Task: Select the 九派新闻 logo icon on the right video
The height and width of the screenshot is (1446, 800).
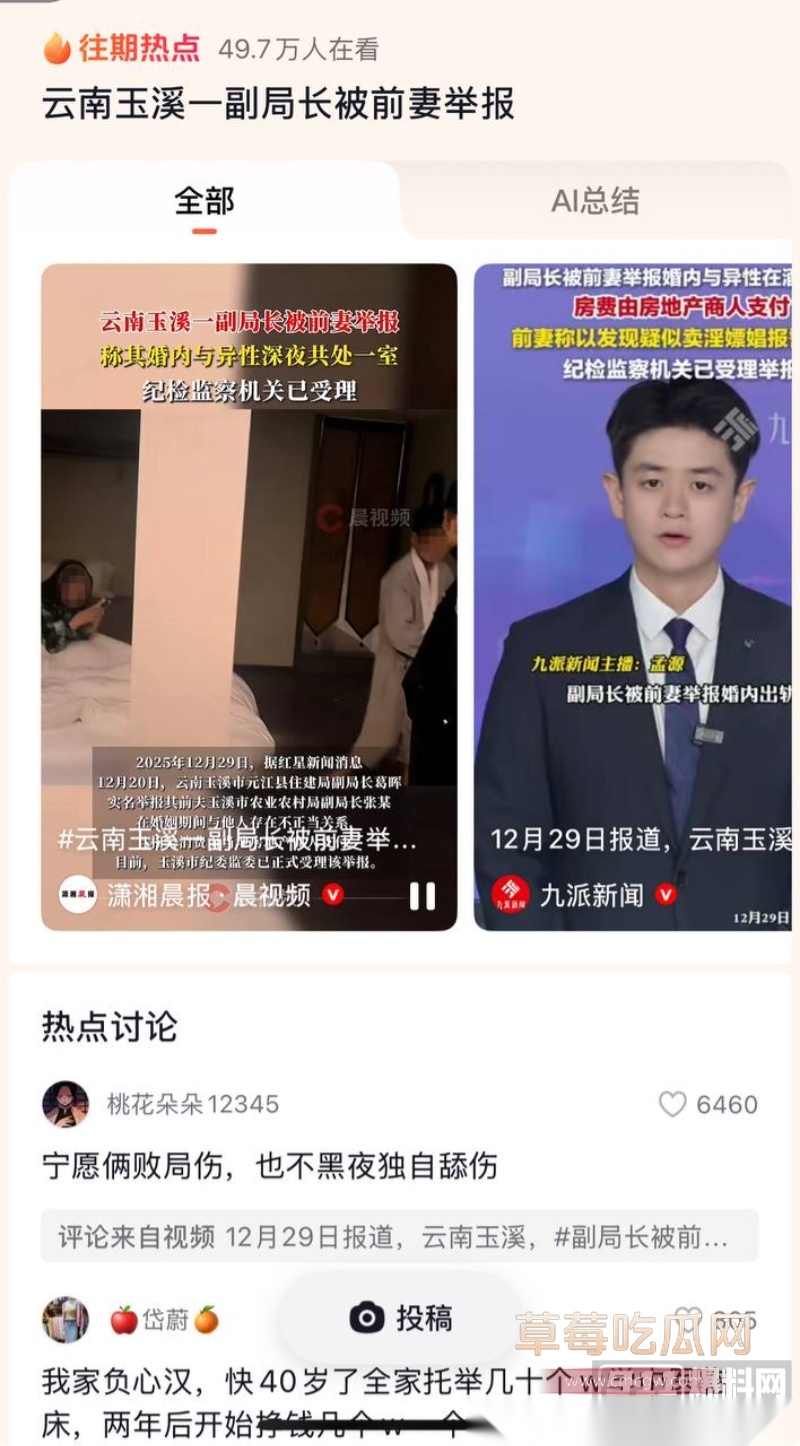Action: click(510, 894)
